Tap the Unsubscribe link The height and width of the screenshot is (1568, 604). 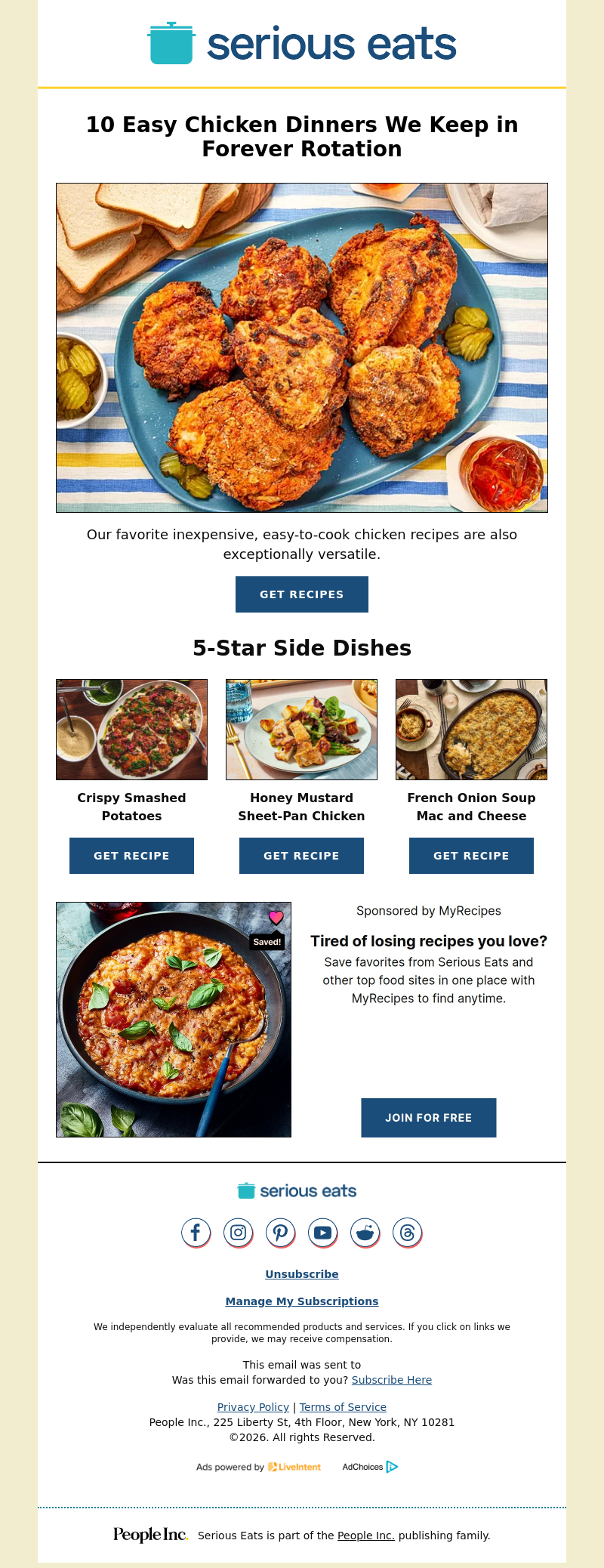pos(302,1274)
